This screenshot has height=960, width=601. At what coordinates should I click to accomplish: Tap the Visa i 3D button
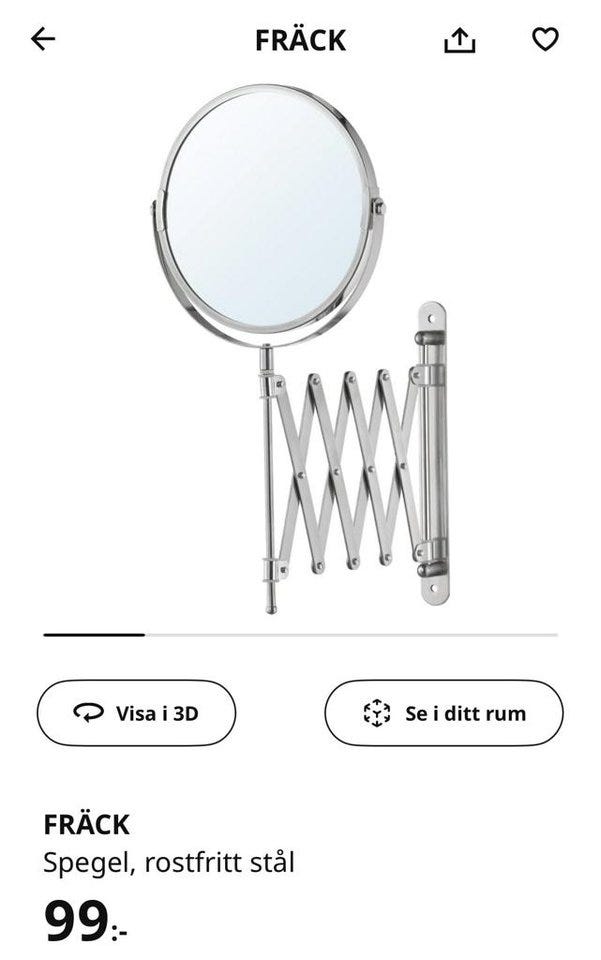coord(137,713)
